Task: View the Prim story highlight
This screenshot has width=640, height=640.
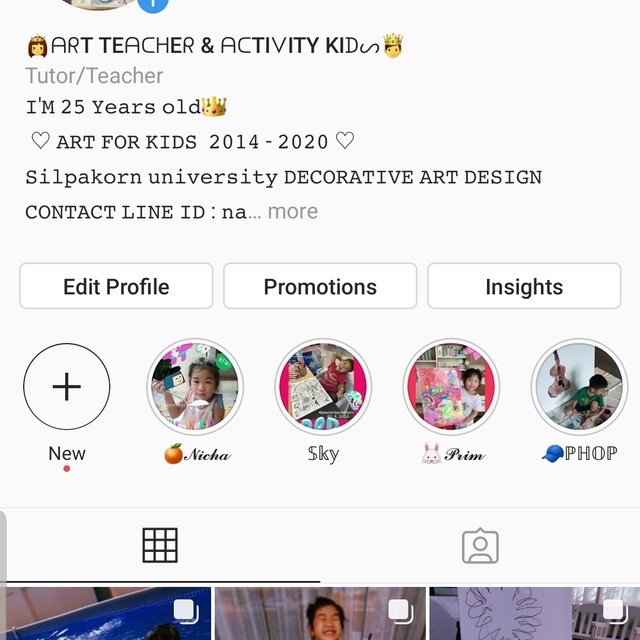Action: click(451, 386)
